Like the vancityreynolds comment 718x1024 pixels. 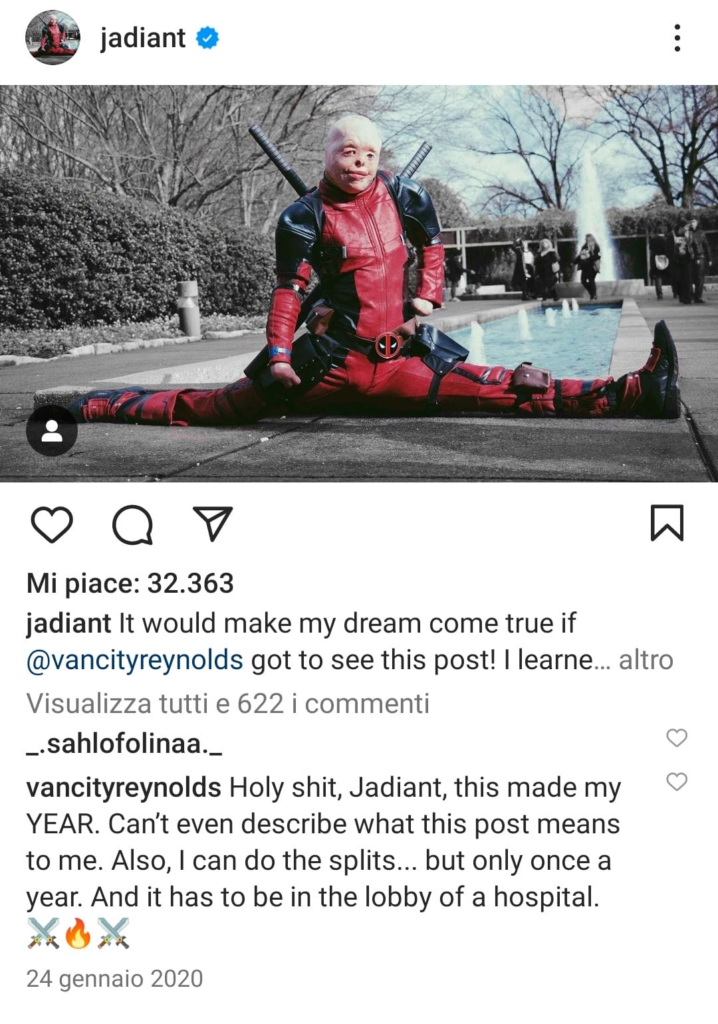coord(677,782)
